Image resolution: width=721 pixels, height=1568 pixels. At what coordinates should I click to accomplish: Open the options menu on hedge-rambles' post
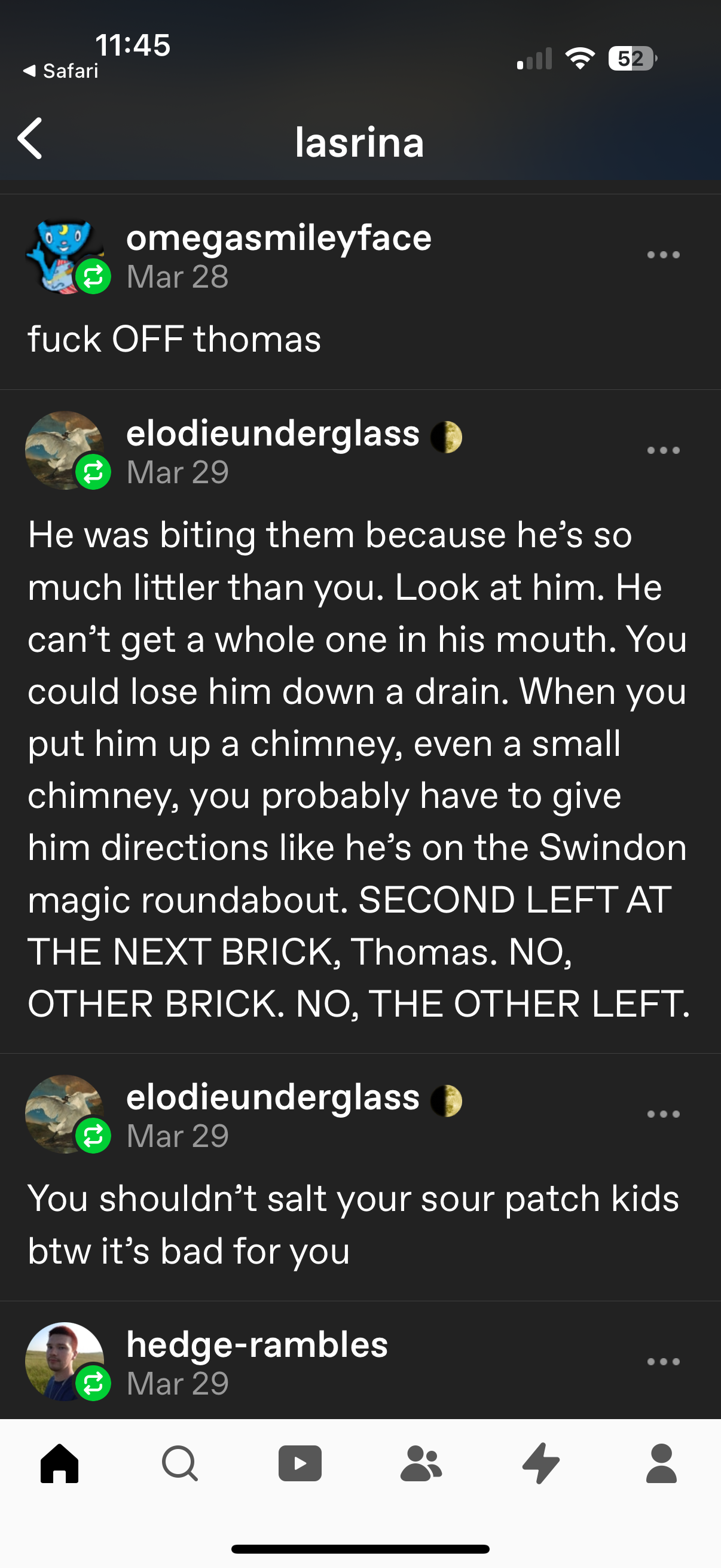tap(662, 1362)
